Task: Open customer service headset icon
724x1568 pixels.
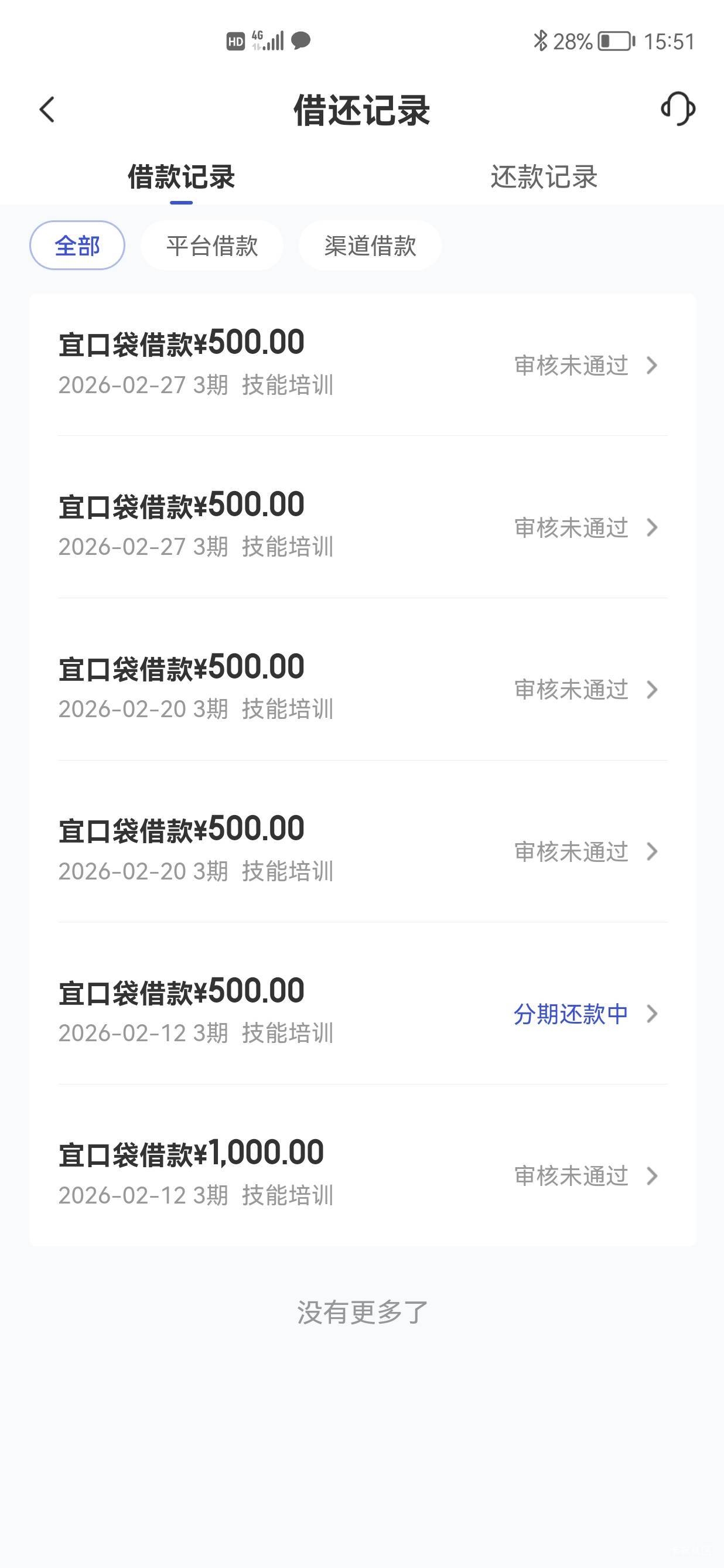Action: pyautogui.click(x=678, y=109)
